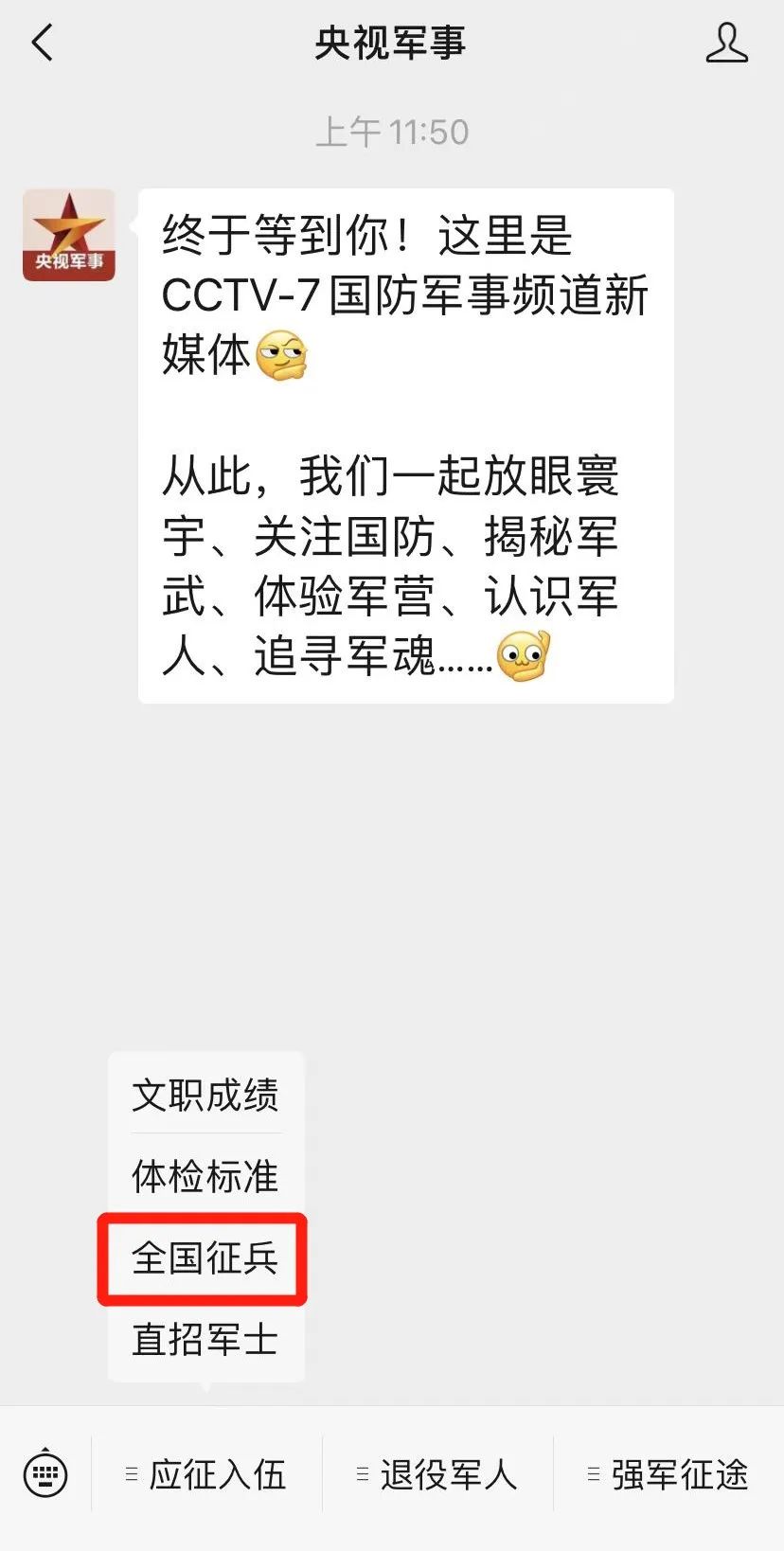The image size is (784, 1551).
Task: Tap the 央视军事 avatar
Action: (x=69, y=235)
